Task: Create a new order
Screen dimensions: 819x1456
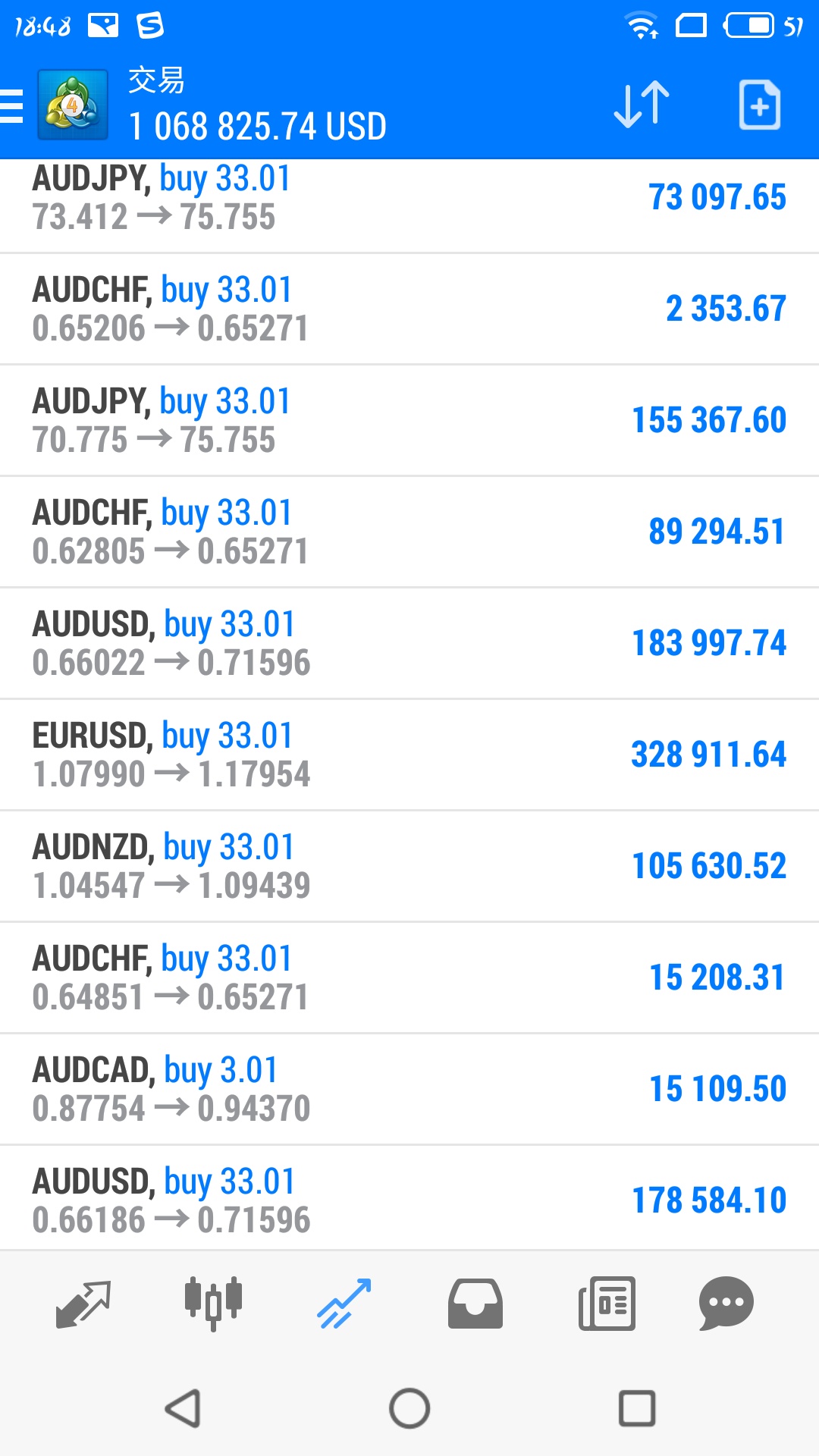Action: click(759, 105)
